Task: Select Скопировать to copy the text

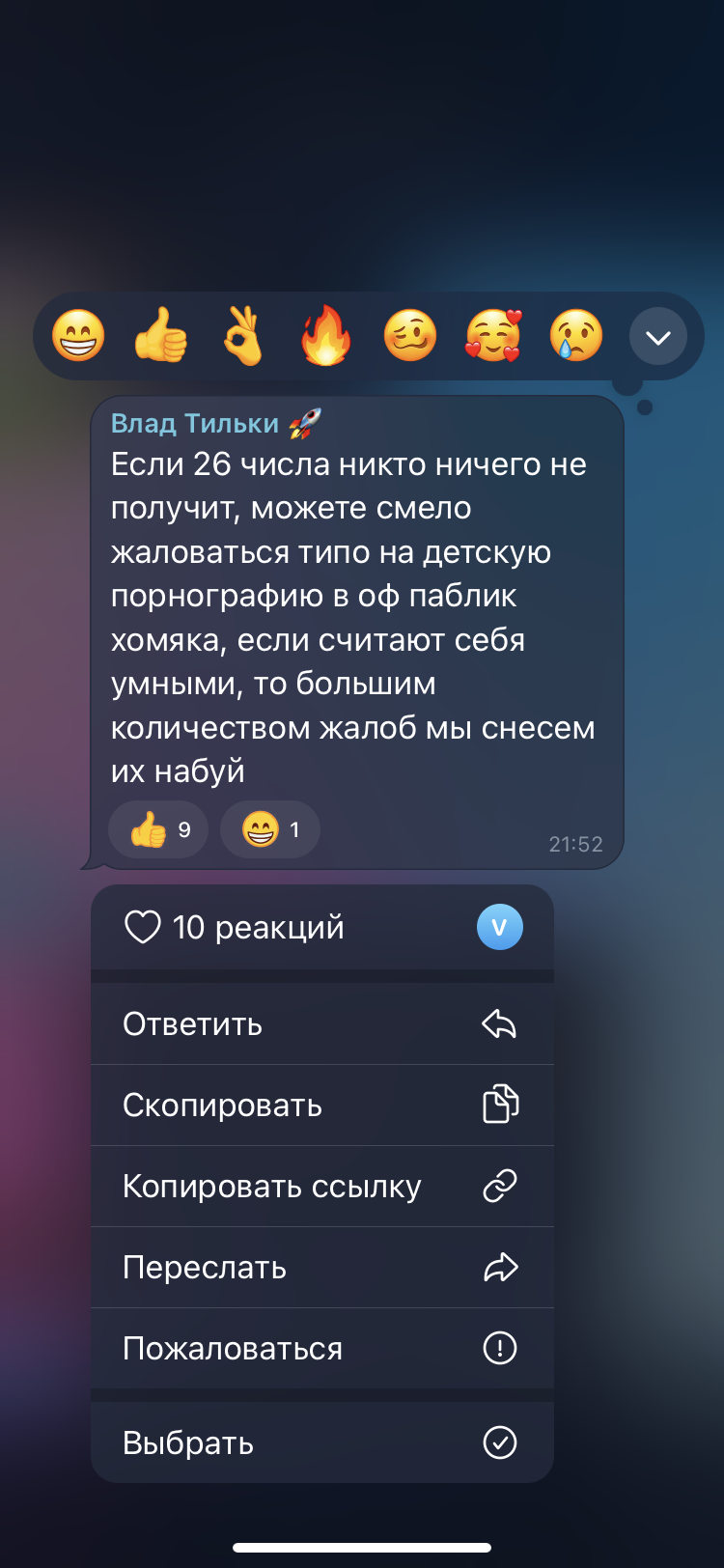Action: pos(322,1105)
